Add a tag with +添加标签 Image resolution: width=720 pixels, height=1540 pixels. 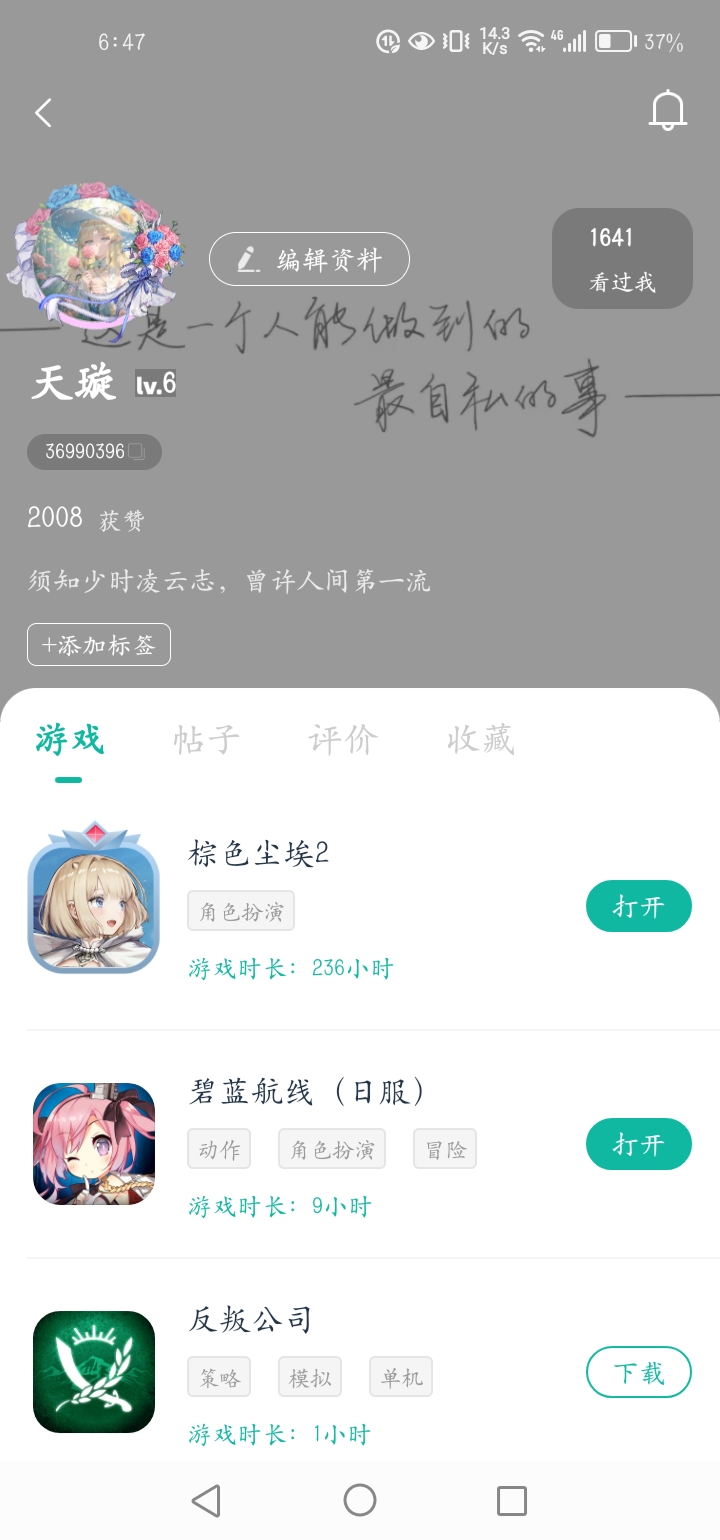[99, 645]
